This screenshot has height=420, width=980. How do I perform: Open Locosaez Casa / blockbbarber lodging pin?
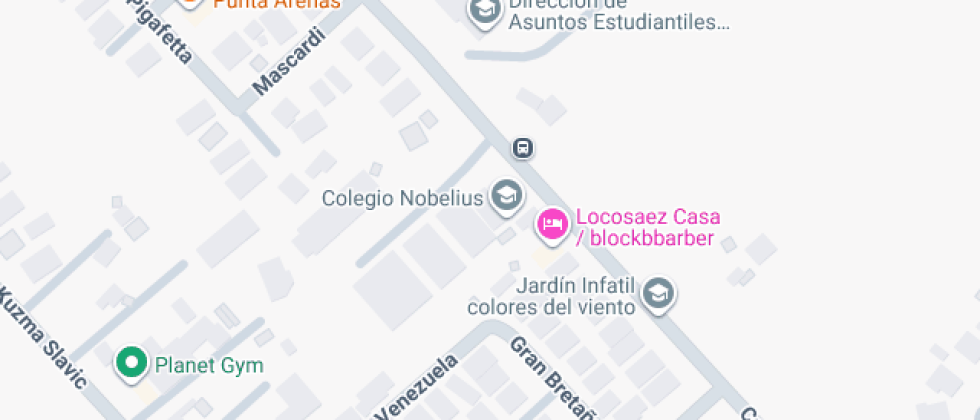[x=552, y=225]
